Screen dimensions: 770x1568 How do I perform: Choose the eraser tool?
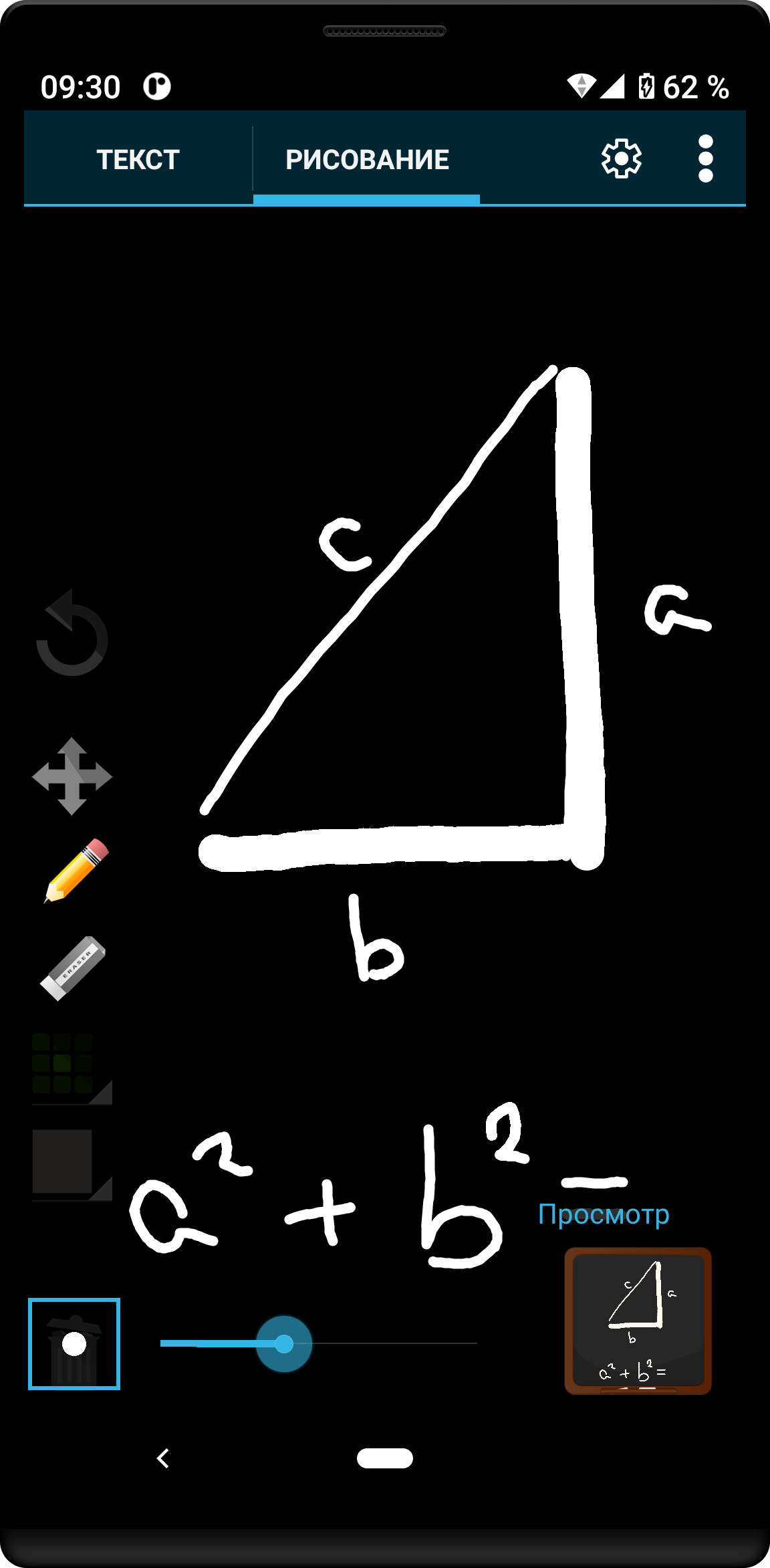coord(73,968)
